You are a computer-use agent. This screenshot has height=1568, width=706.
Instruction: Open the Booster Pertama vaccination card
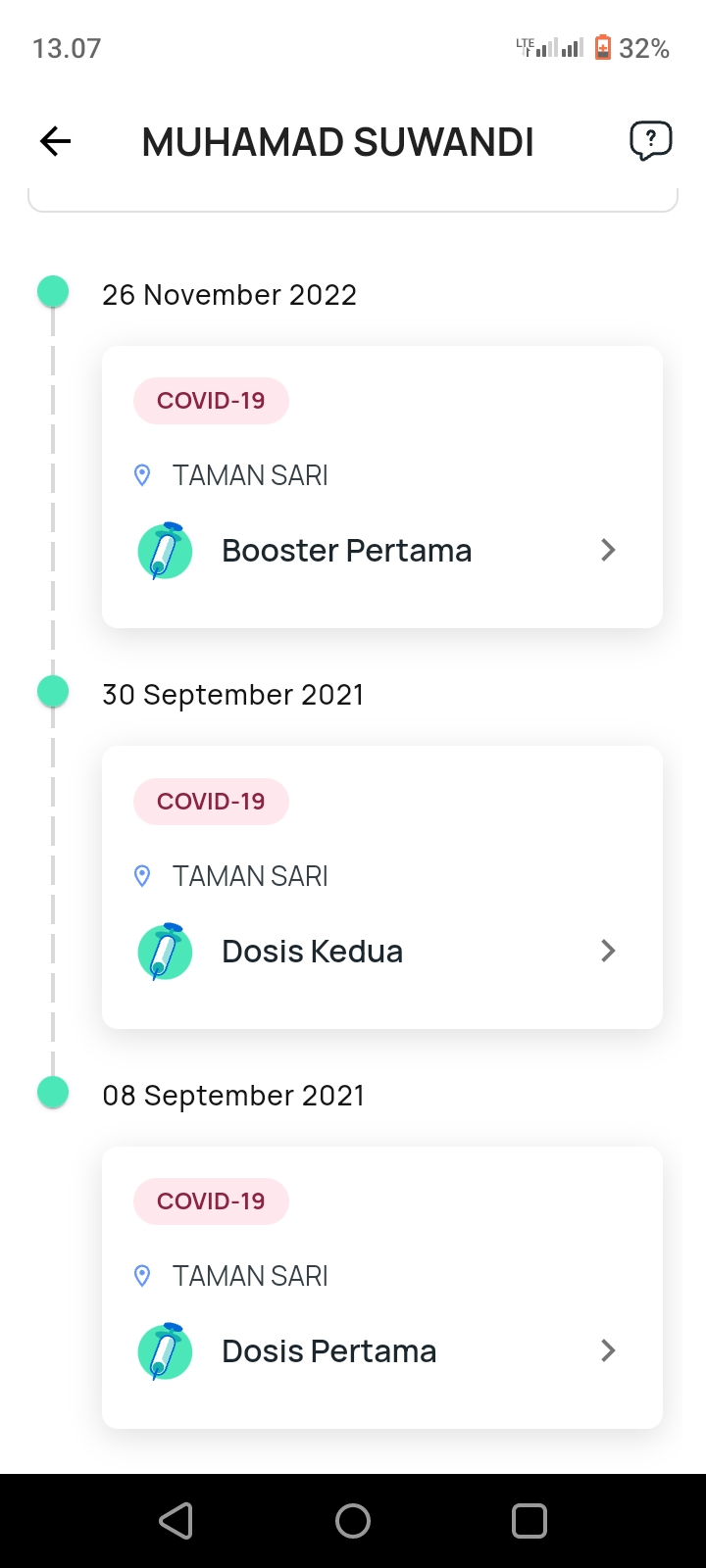[382, 487]
